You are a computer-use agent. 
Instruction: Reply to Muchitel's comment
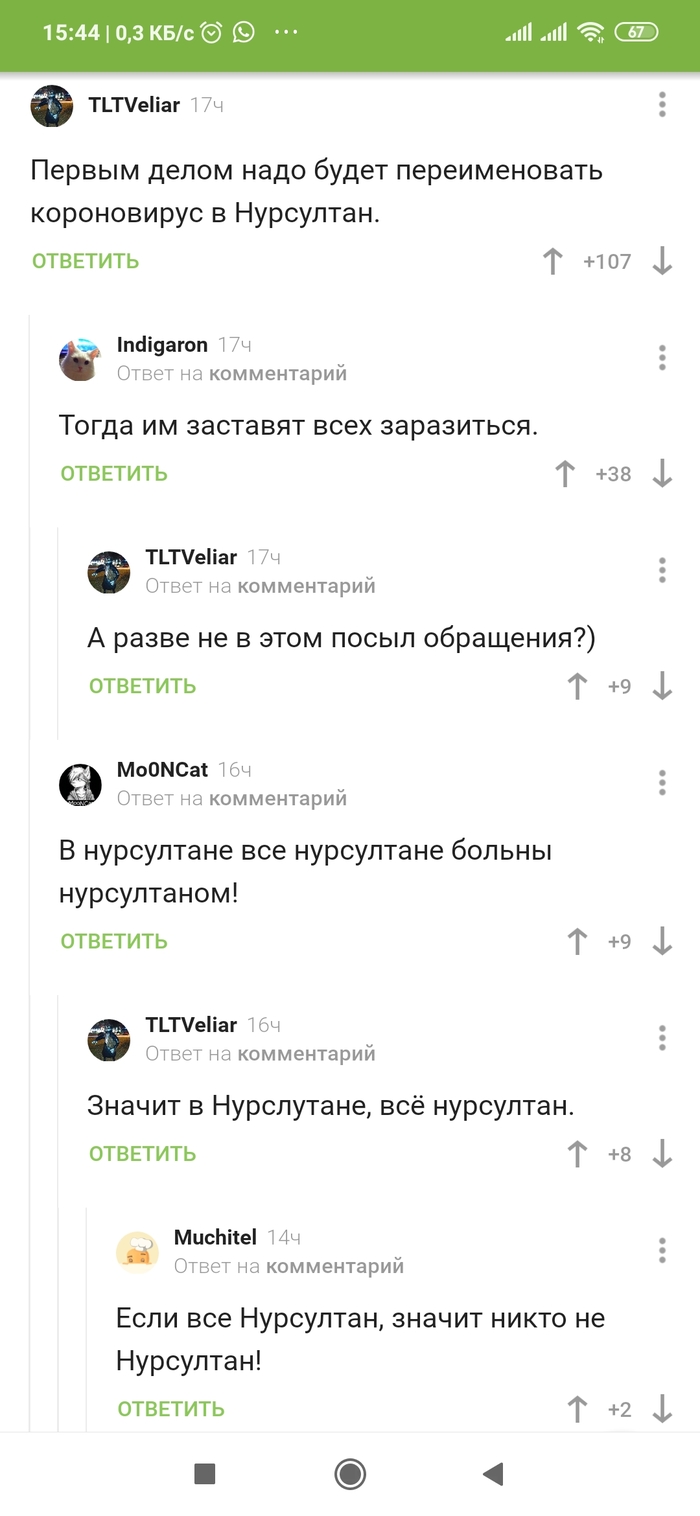pyautogui.click(x=171, y=1409)
